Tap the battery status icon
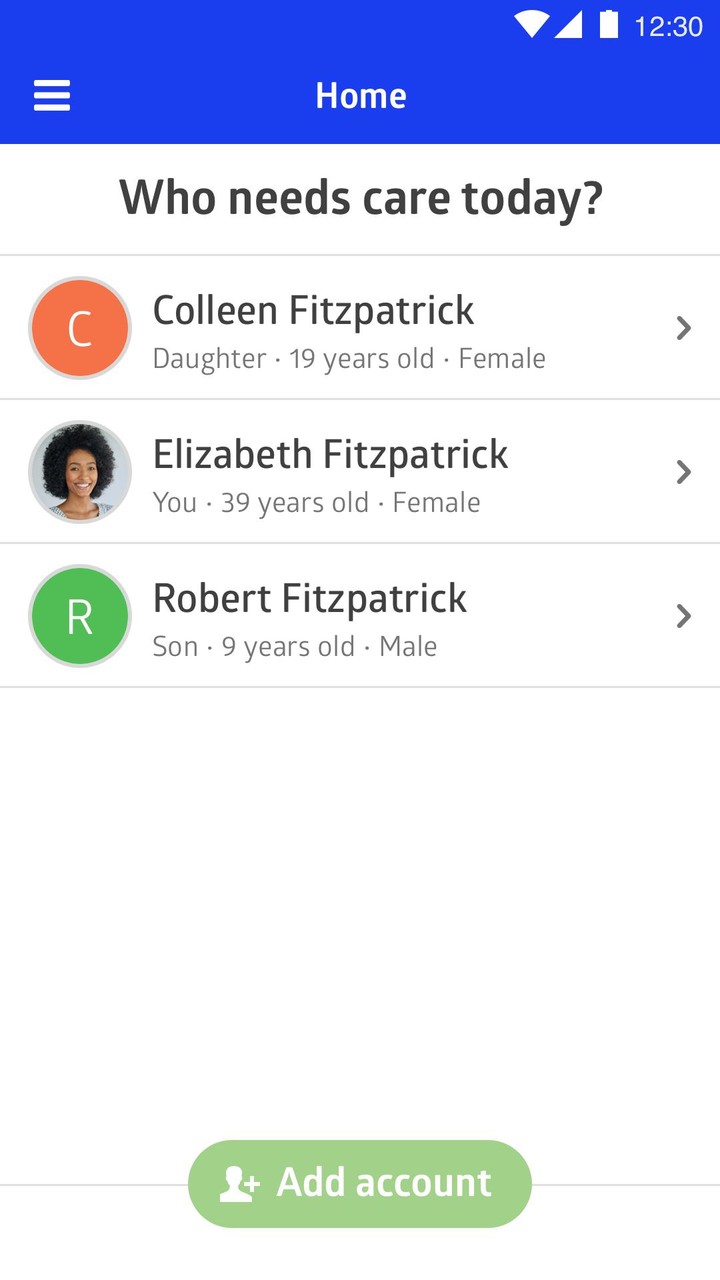The width and height of the screenshot is (720, 1280). [x=610, y=26]
